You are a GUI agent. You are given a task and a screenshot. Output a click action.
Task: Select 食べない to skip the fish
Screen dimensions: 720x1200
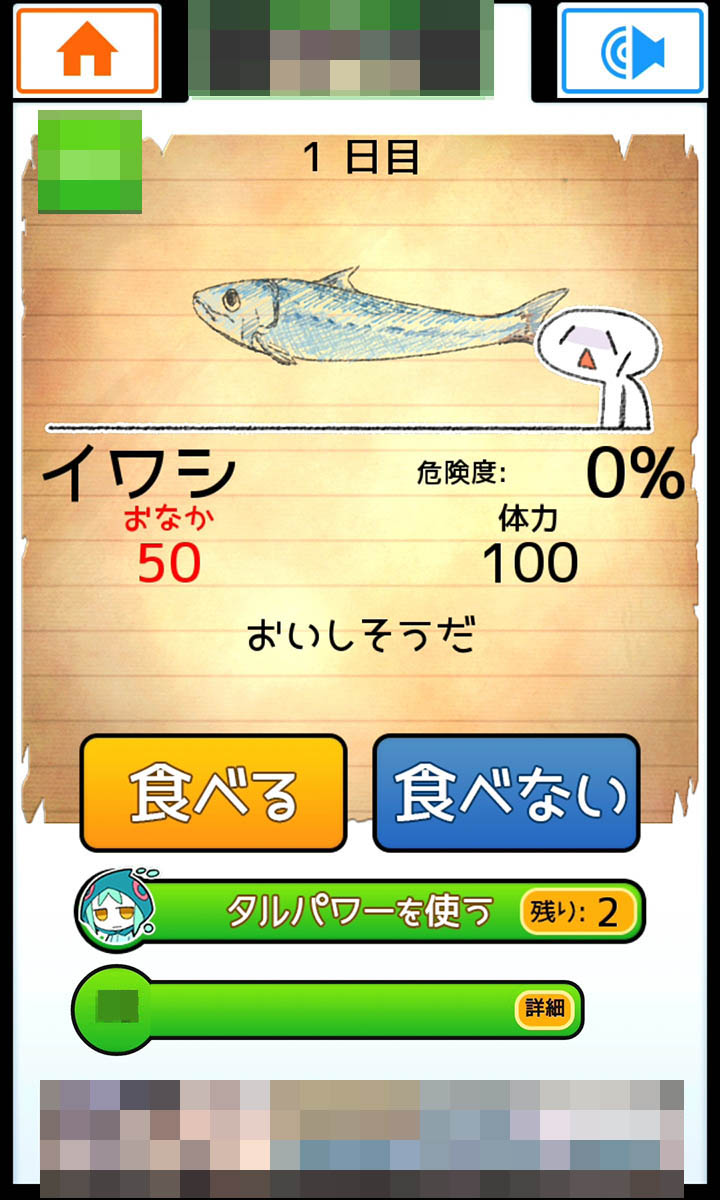click(506, 792)
